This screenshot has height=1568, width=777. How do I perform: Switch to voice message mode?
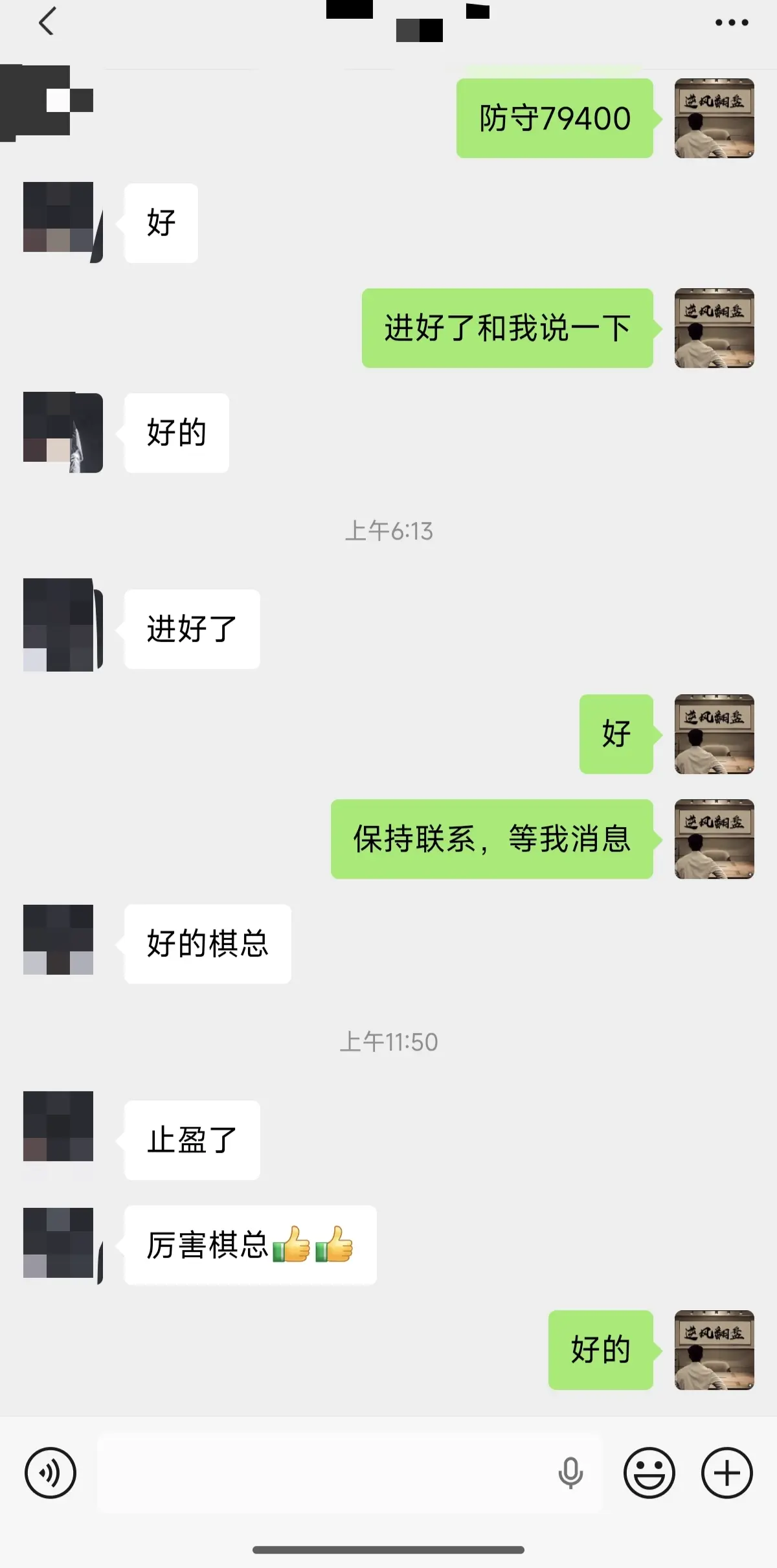coord(51,1473)
